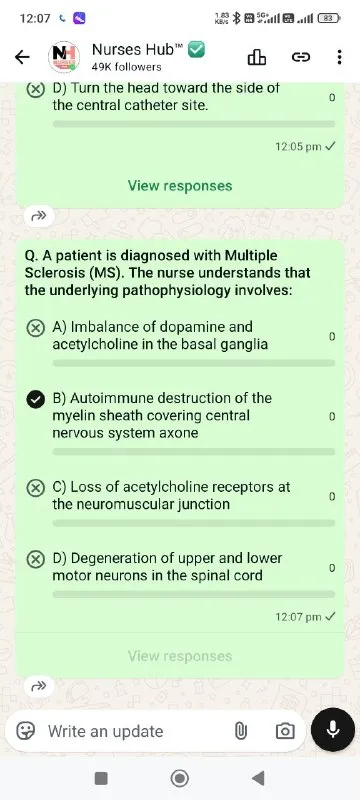Go to the home screen via the navigation bar
360x800 pixels.
pyautogui.click(x=179, y=778)
